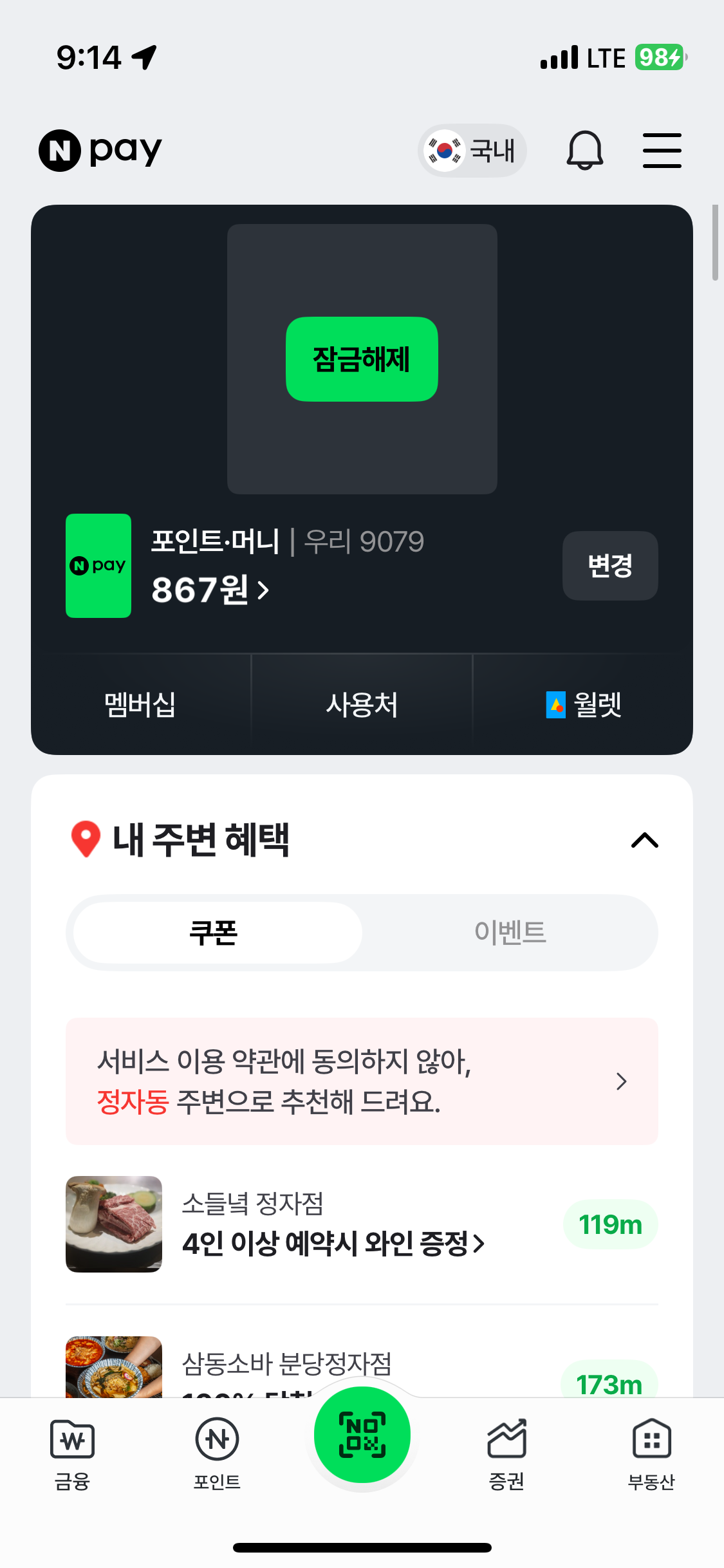Viewport: 724px width, 1568px height.
Task: Open the 867원 balance details
Action: coord(210,589)
